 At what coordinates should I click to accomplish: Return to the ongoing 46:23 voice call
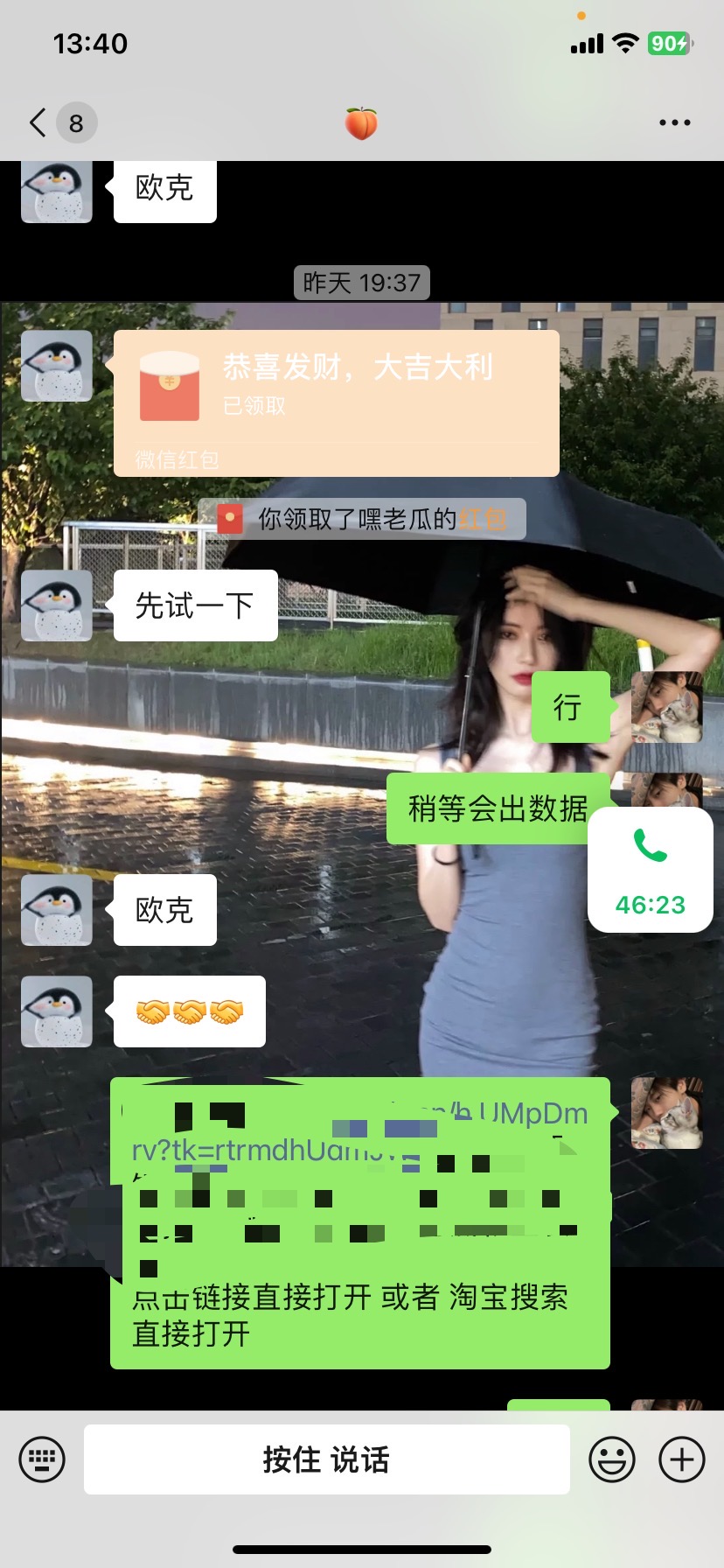[650, 870]
